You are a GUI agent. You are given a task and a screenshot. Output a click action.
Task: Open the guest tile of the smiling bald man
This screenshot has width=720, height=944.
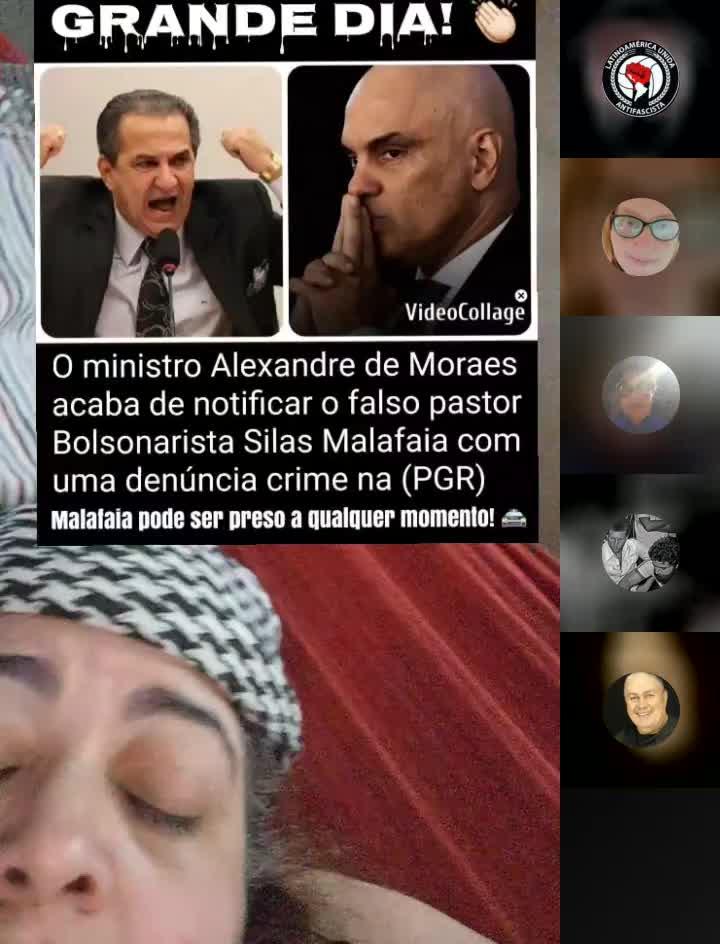point(640,710)
